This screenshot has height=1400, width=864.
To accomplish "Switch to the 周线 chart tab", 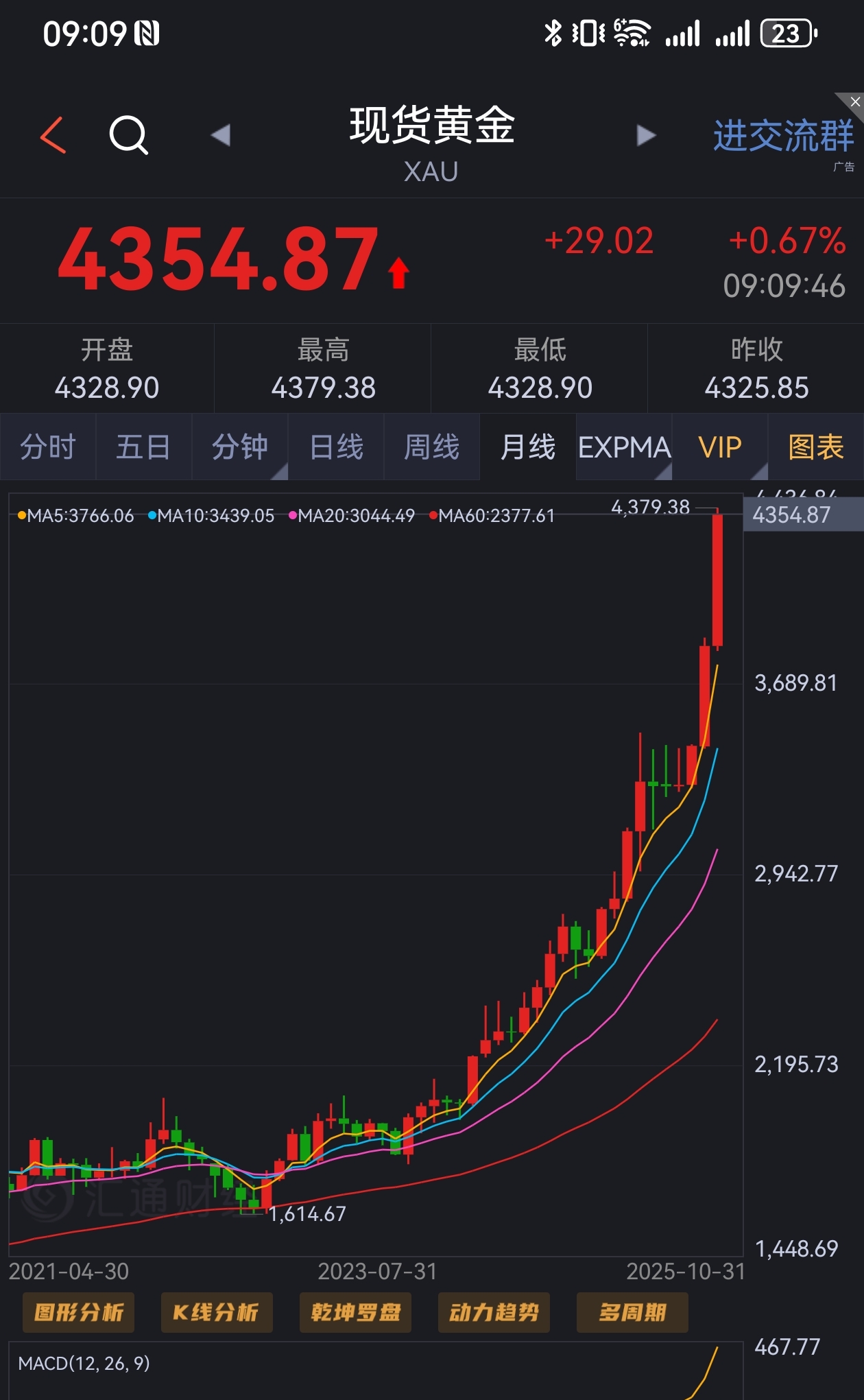I will click(431, 447).
